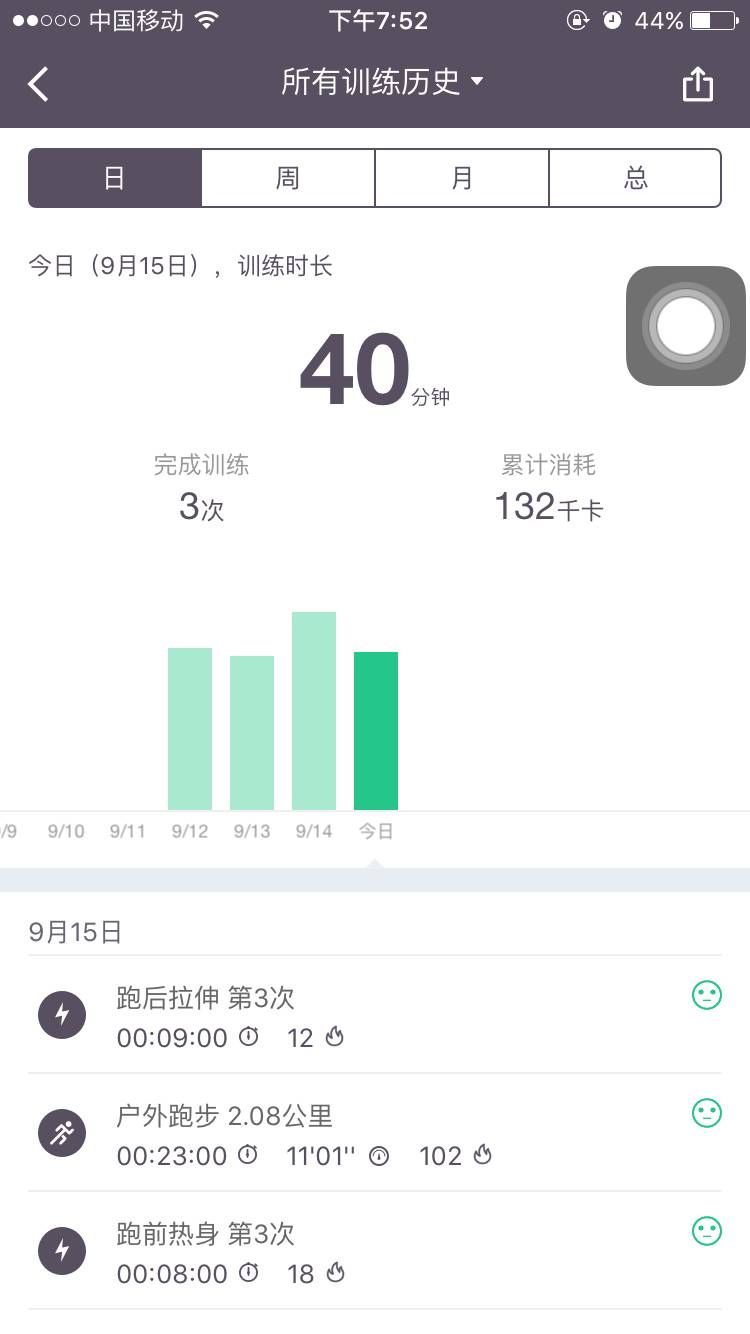Switch to the 月 tab
The width and height of the screenshot is (750, 1334).
[461, 178]
